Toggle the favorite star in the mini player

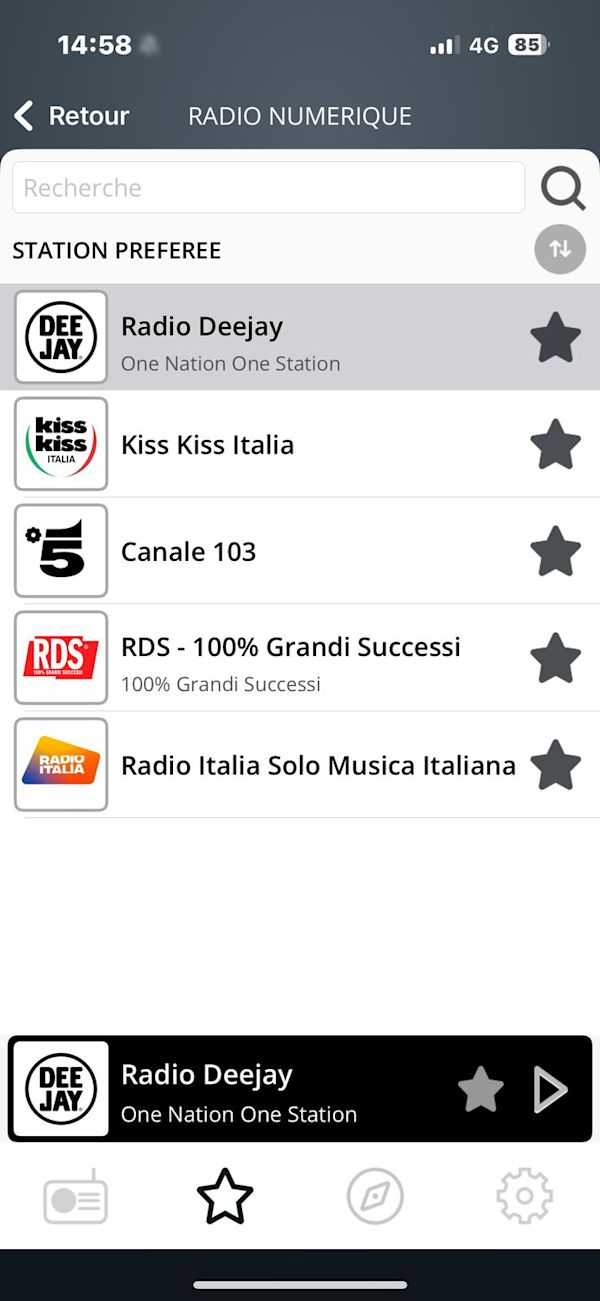tap(480, 1089)
